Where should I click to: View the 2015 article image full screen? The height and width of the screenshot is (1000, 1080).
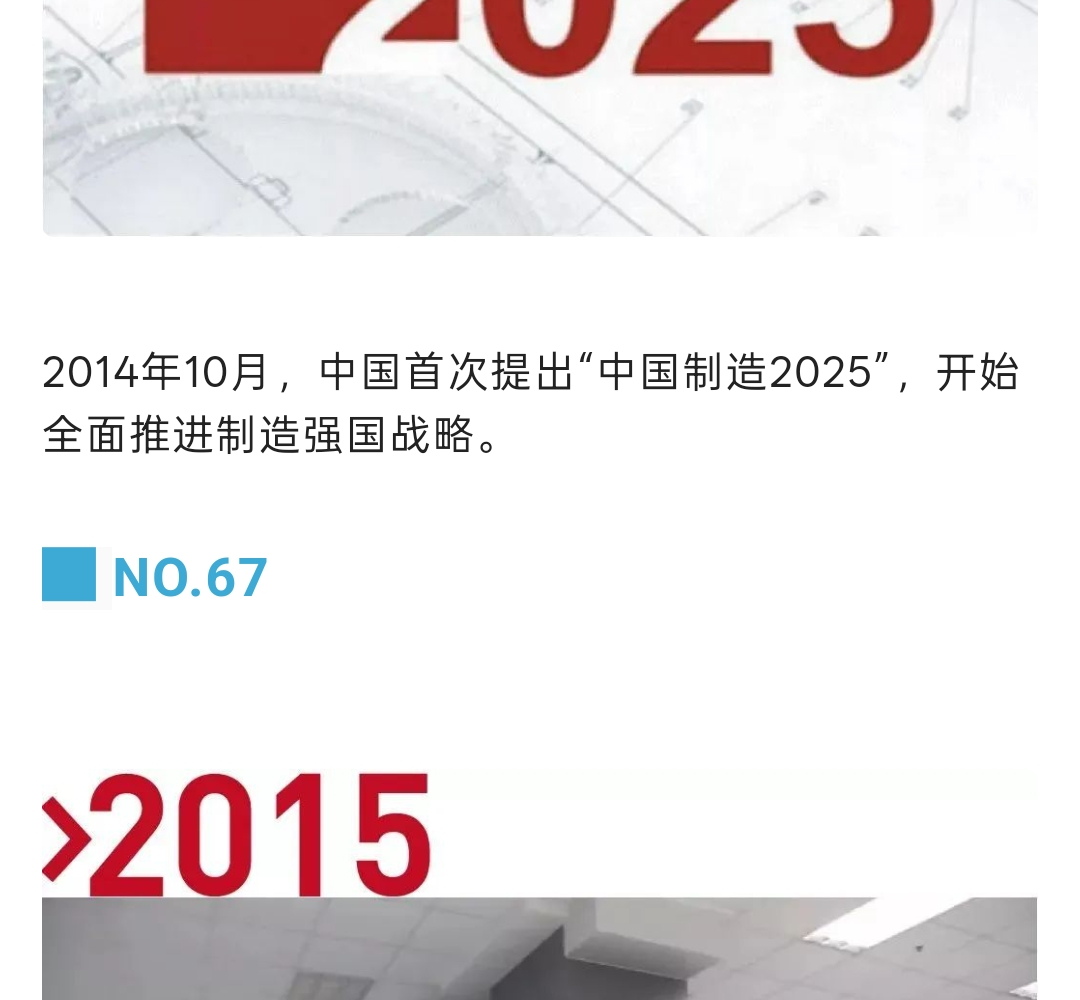click(x=540, y=885)
